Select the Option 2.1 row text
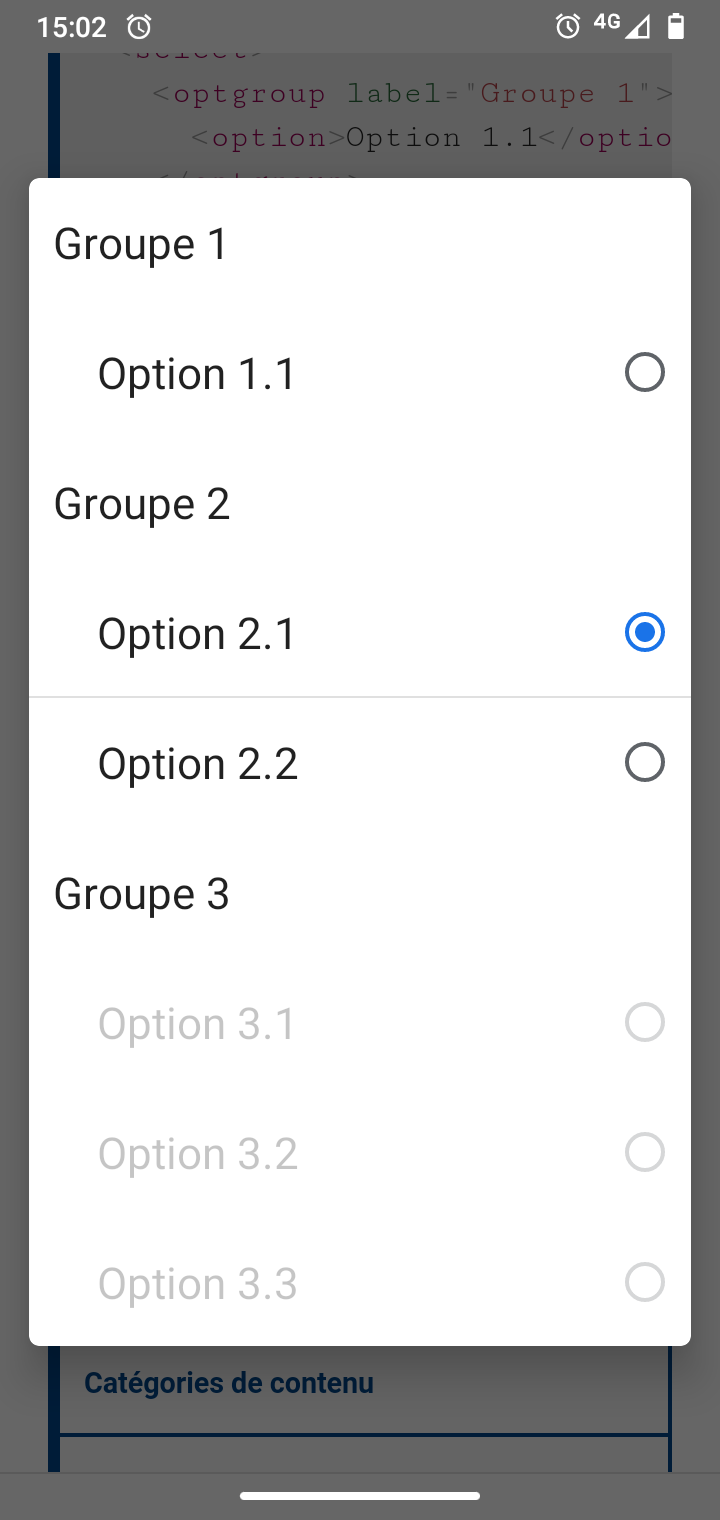720x1520 pixels. 197,632
